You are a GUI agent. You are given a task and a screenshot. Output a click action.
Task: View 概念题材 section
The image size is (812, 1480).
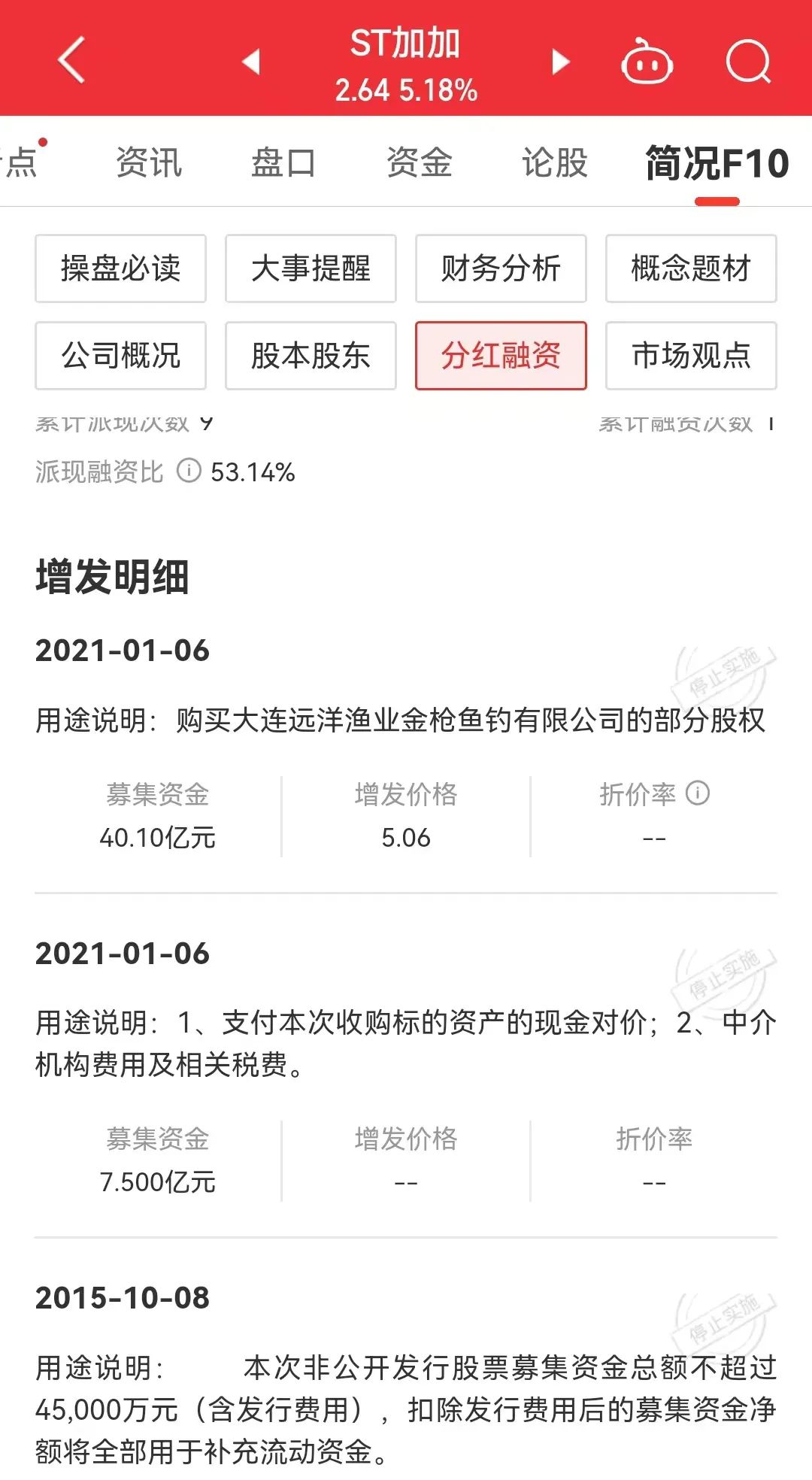pos(691,268)
